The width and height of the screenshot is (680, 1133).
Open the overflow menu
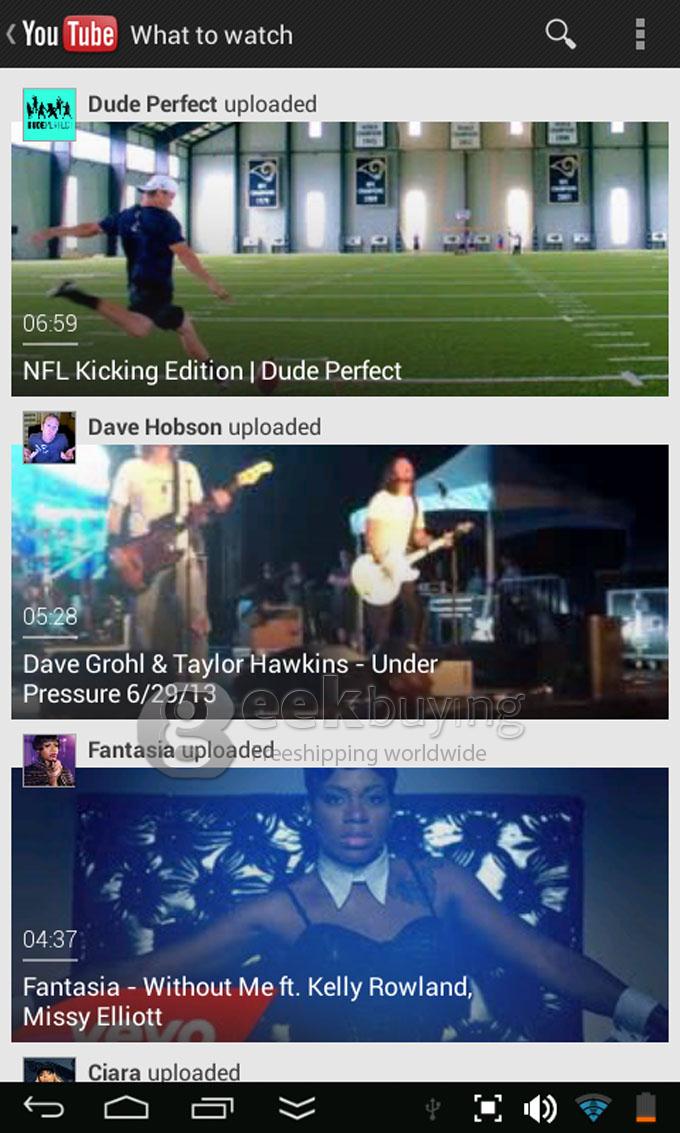click(640, 34)
